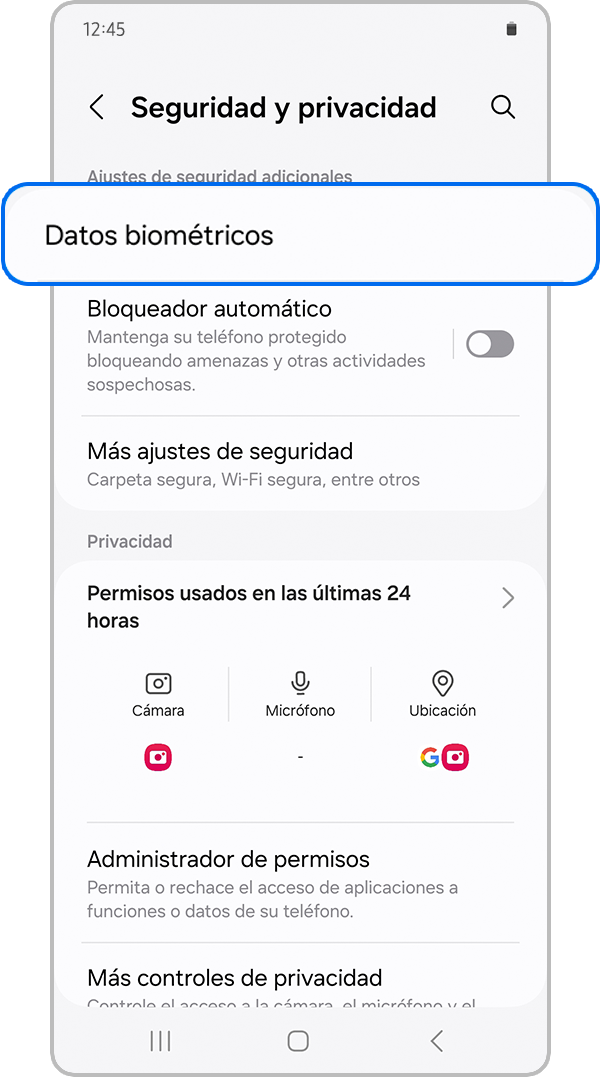
Task: View Micrófono permission usage
Action: 300,695
